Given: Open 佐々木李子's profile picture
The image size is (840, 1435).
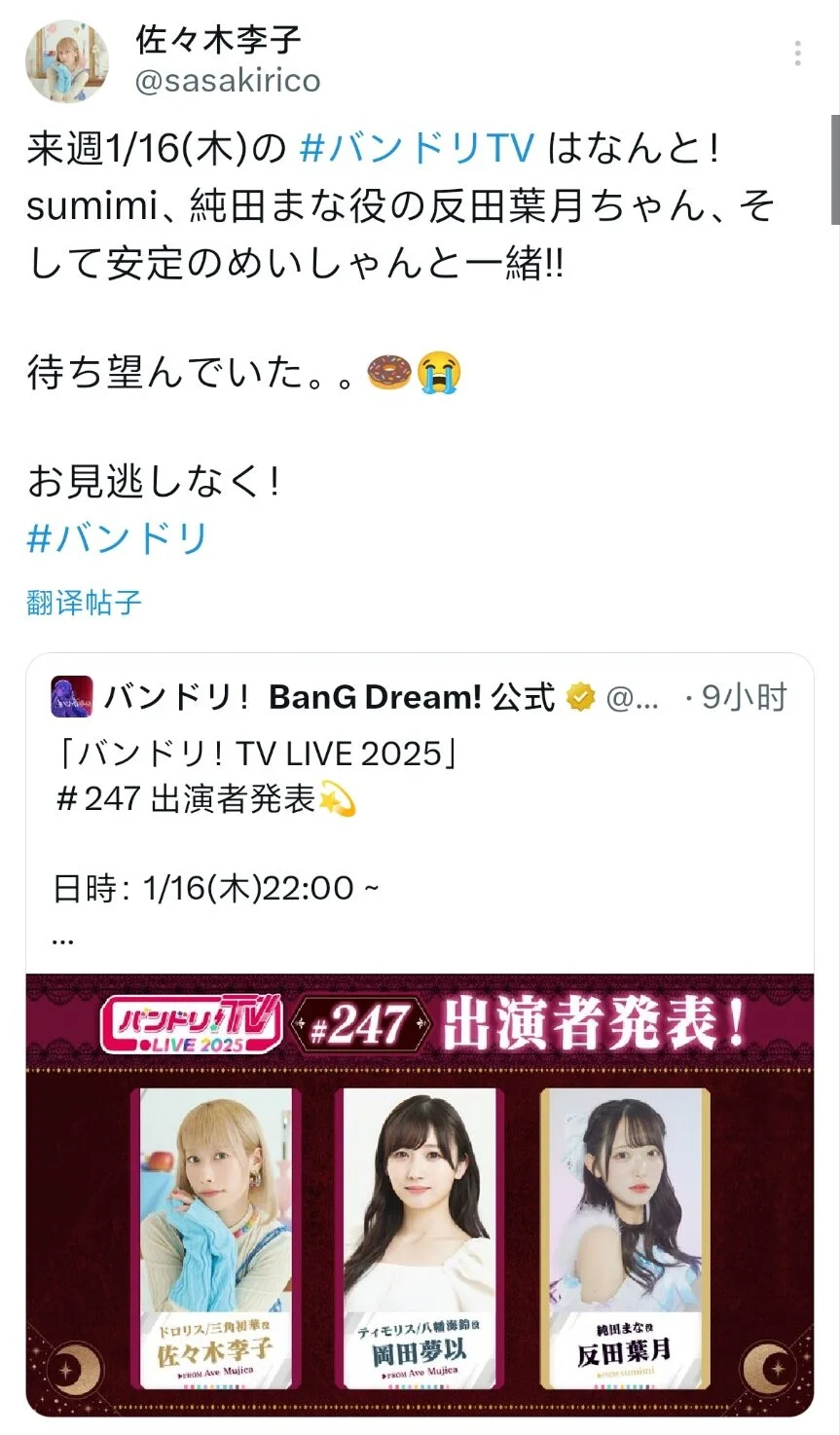Looking at the screenshot, I should pyautogui.click(x=66, y=59).
